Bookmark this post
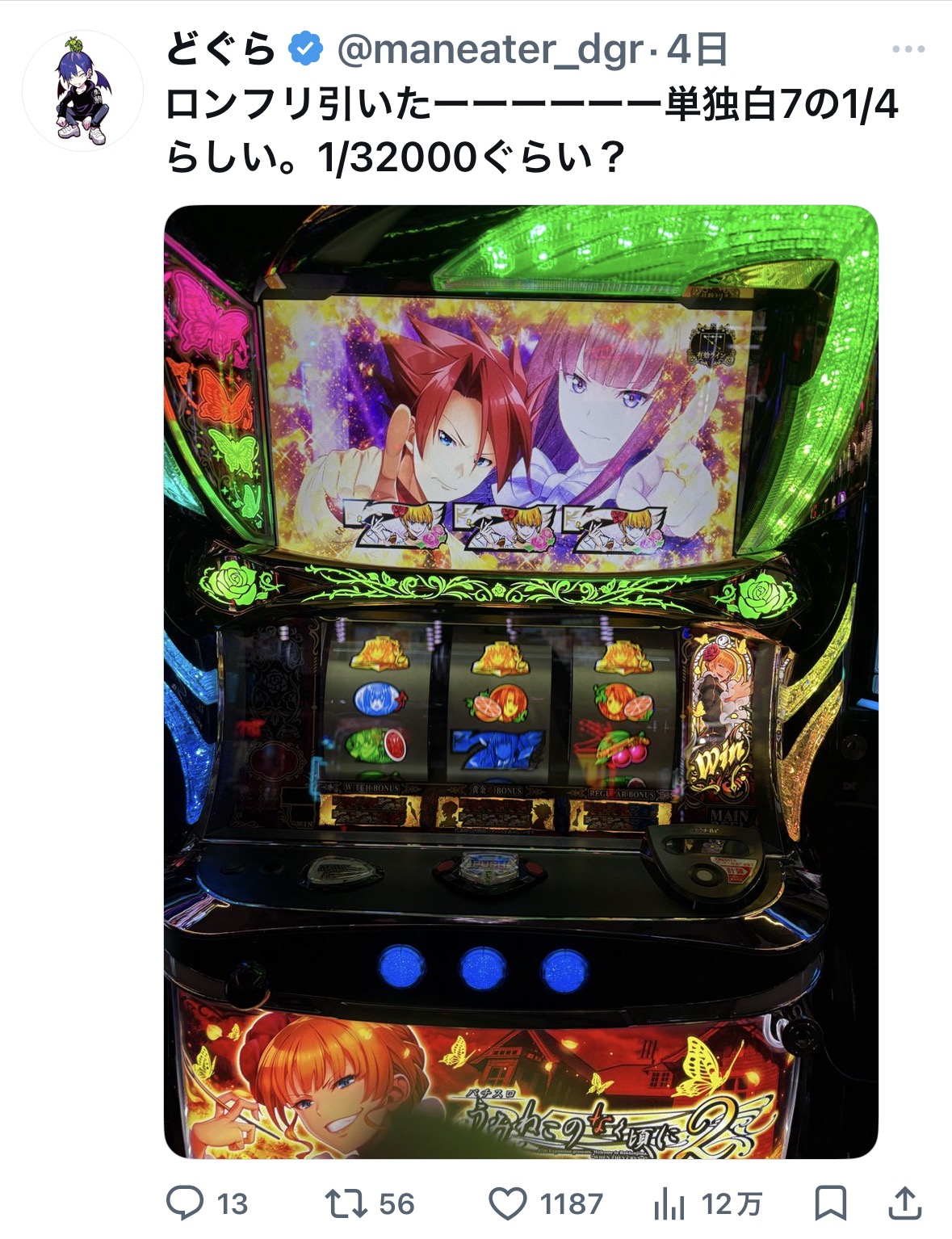 pos(831,1203)
